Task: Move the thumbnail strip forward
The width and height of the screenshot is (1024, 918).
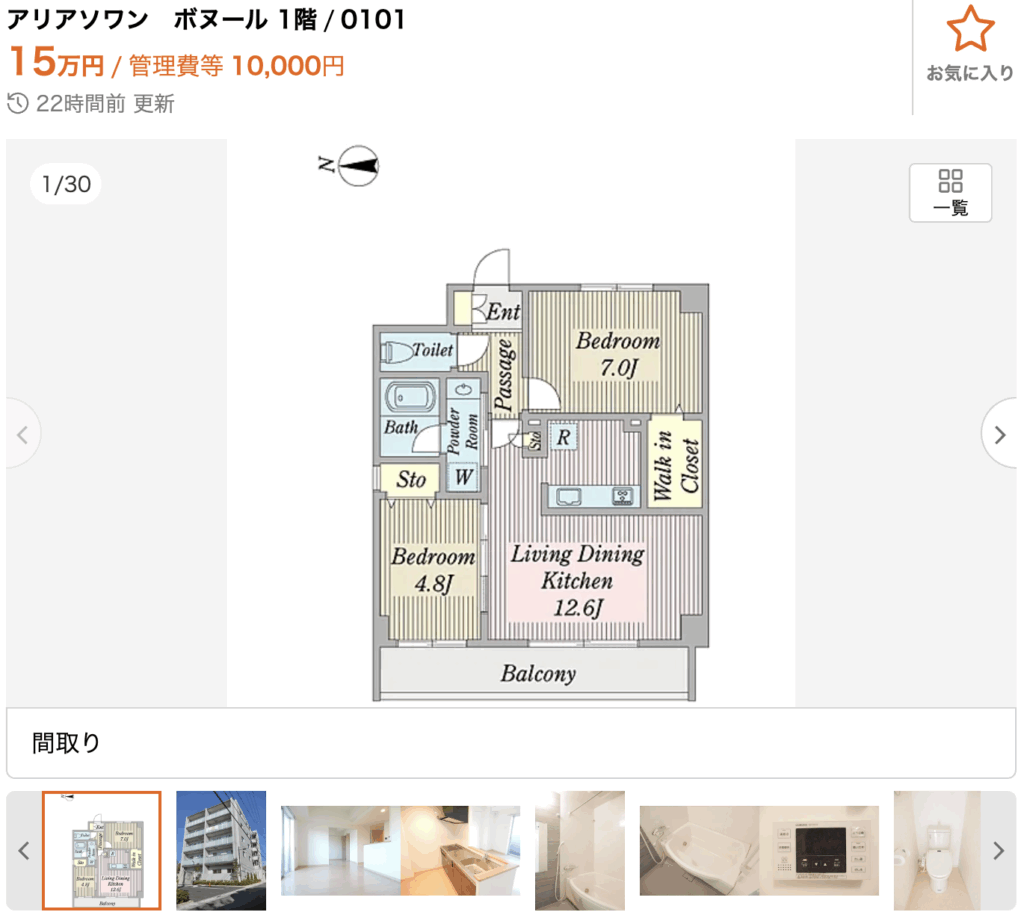Action: (998, 851)
